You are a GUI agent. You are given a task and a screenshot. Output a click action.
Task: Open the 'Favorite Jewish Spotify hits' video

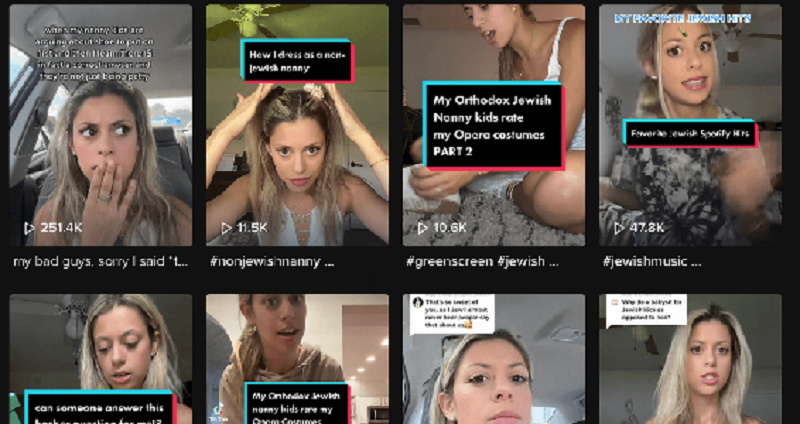[x=691, y=125]
